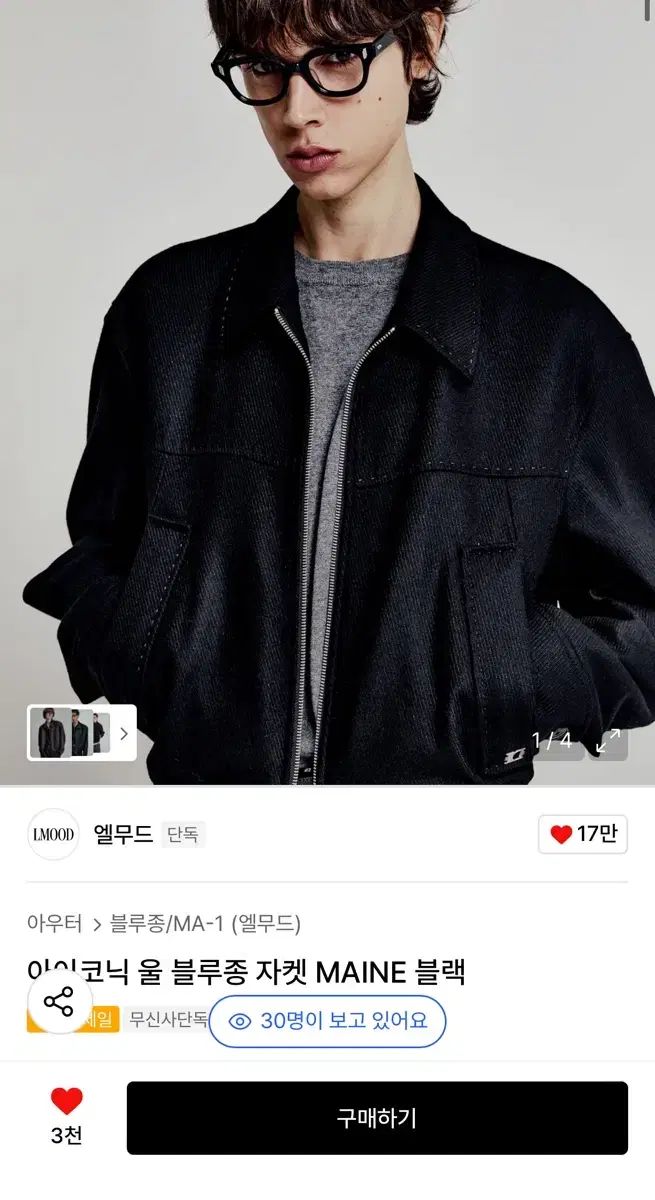The height and width of the screenshot is (1200, 655).
Task: Expand the product photo to fullscreen
Action: coord(608,741)
